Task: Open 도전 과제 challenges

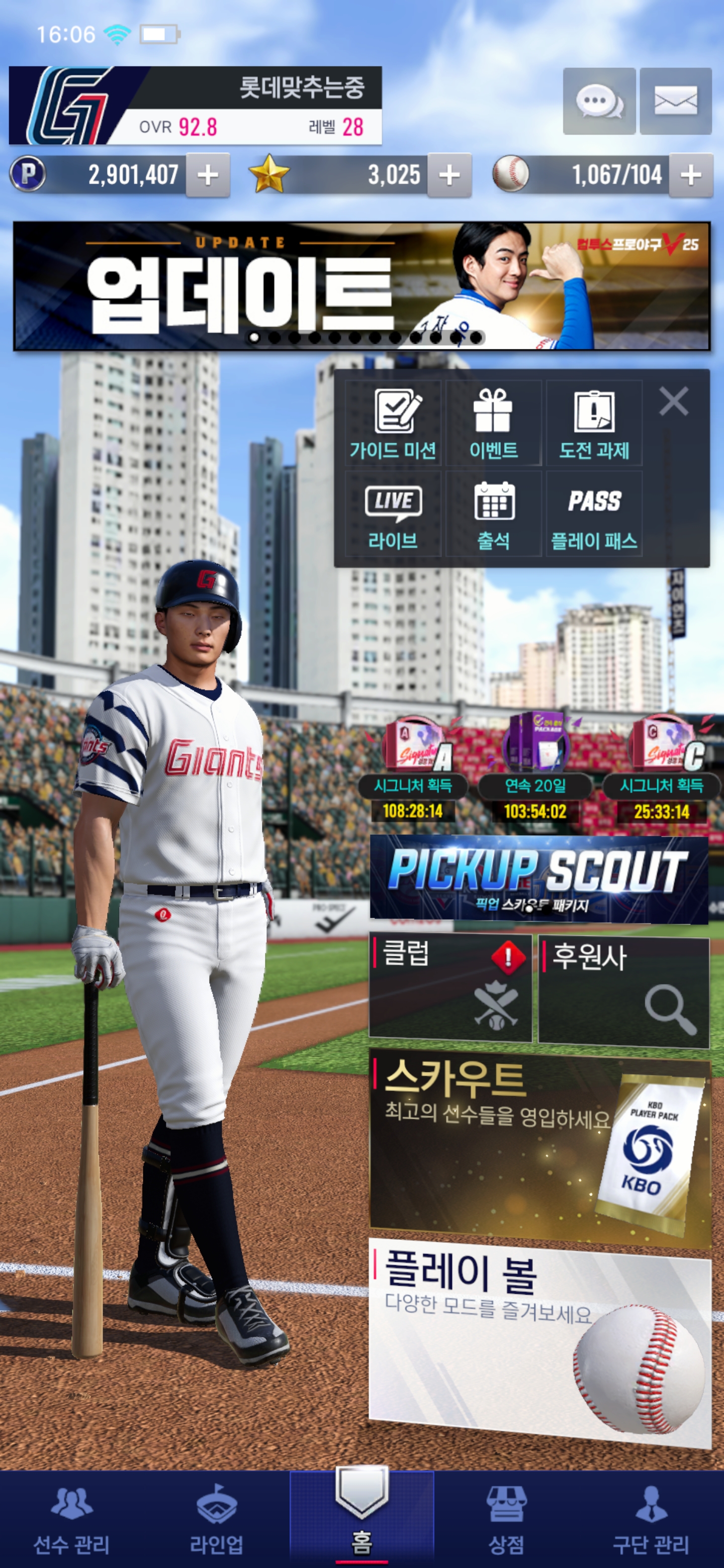Action: pyautogui.click(x=594, y=424)
